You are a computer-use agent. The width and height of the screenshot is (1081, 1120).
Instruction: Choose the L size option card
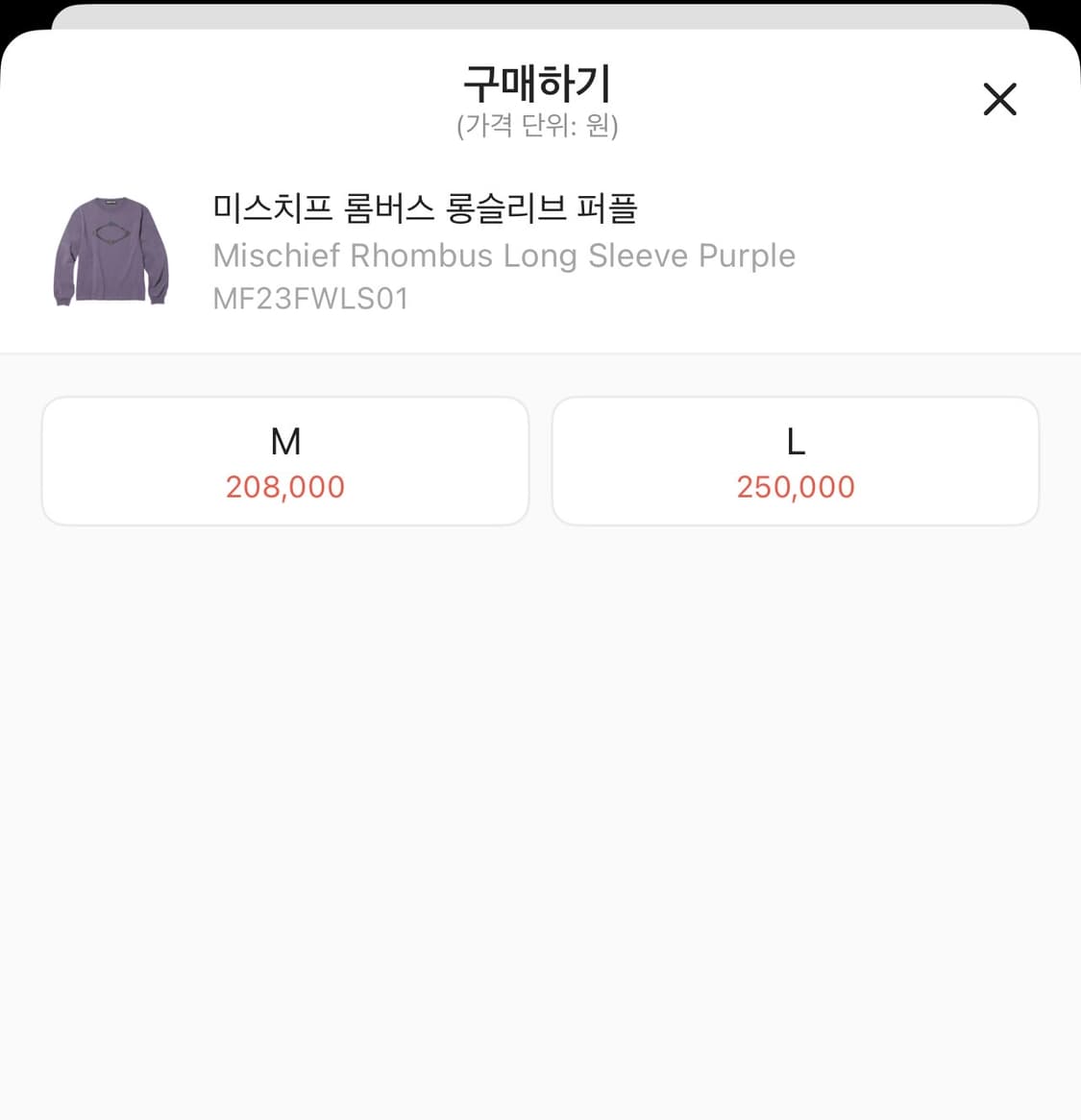(x=795, y=460)
